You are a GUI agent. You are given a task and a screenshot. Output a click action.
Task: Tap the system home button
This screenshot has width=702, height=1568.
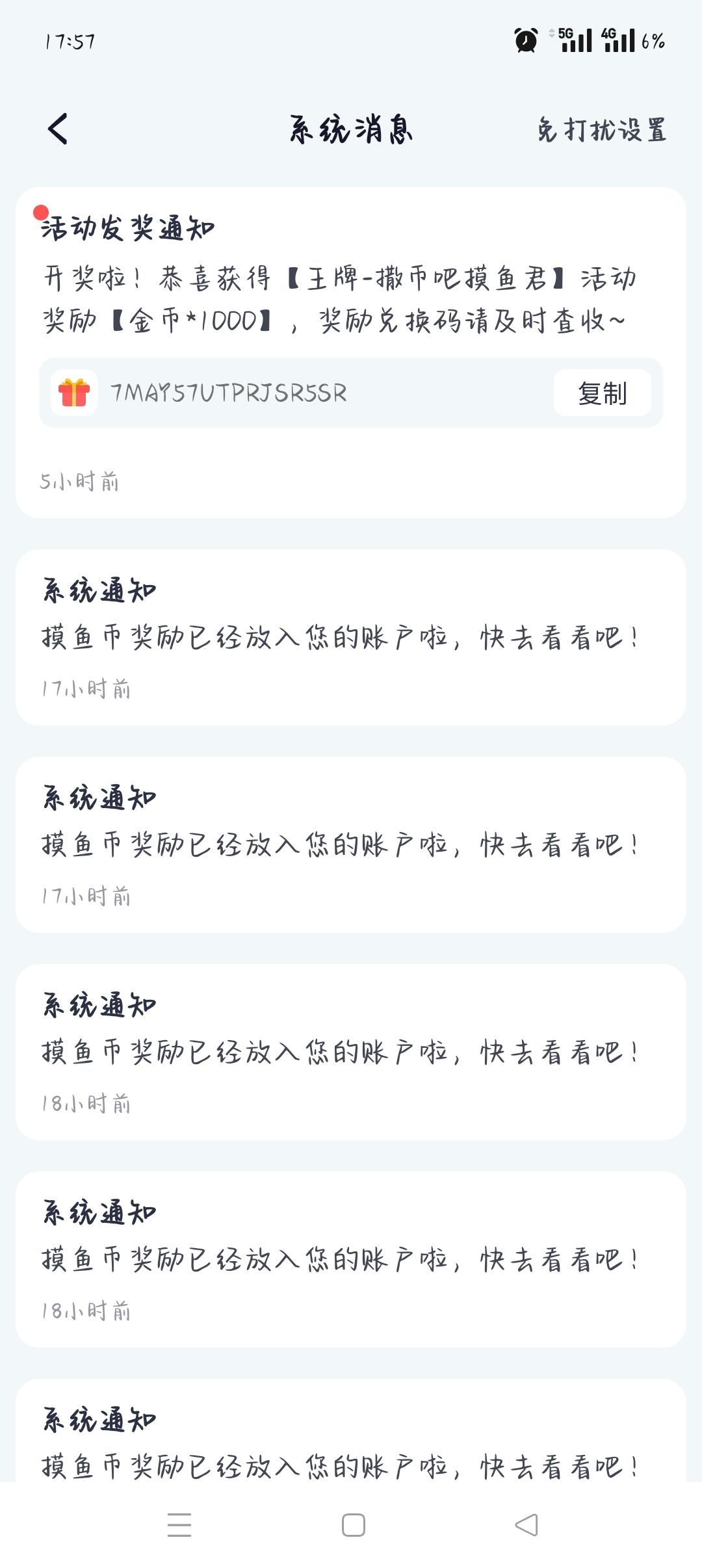[x=353, y=1525]
